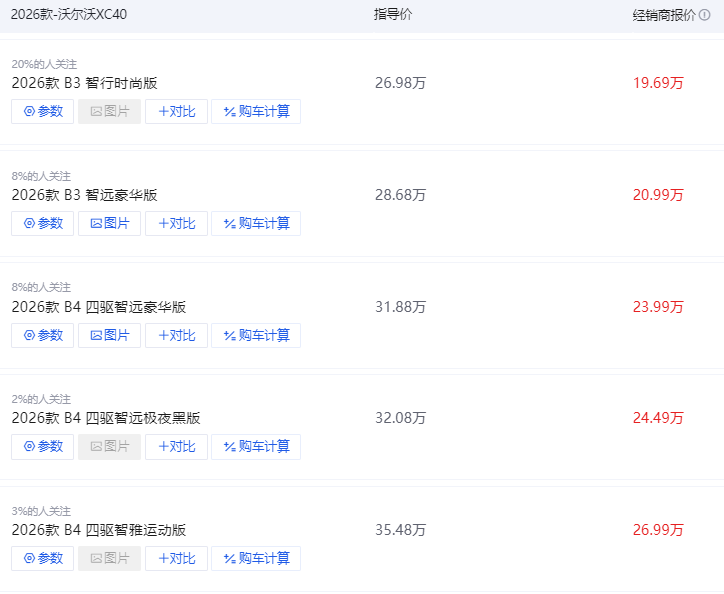This screenshot has width=724, height=594.
Task: View 参数 of B3 智远豪华版
Action: click(x=43, y=224)
